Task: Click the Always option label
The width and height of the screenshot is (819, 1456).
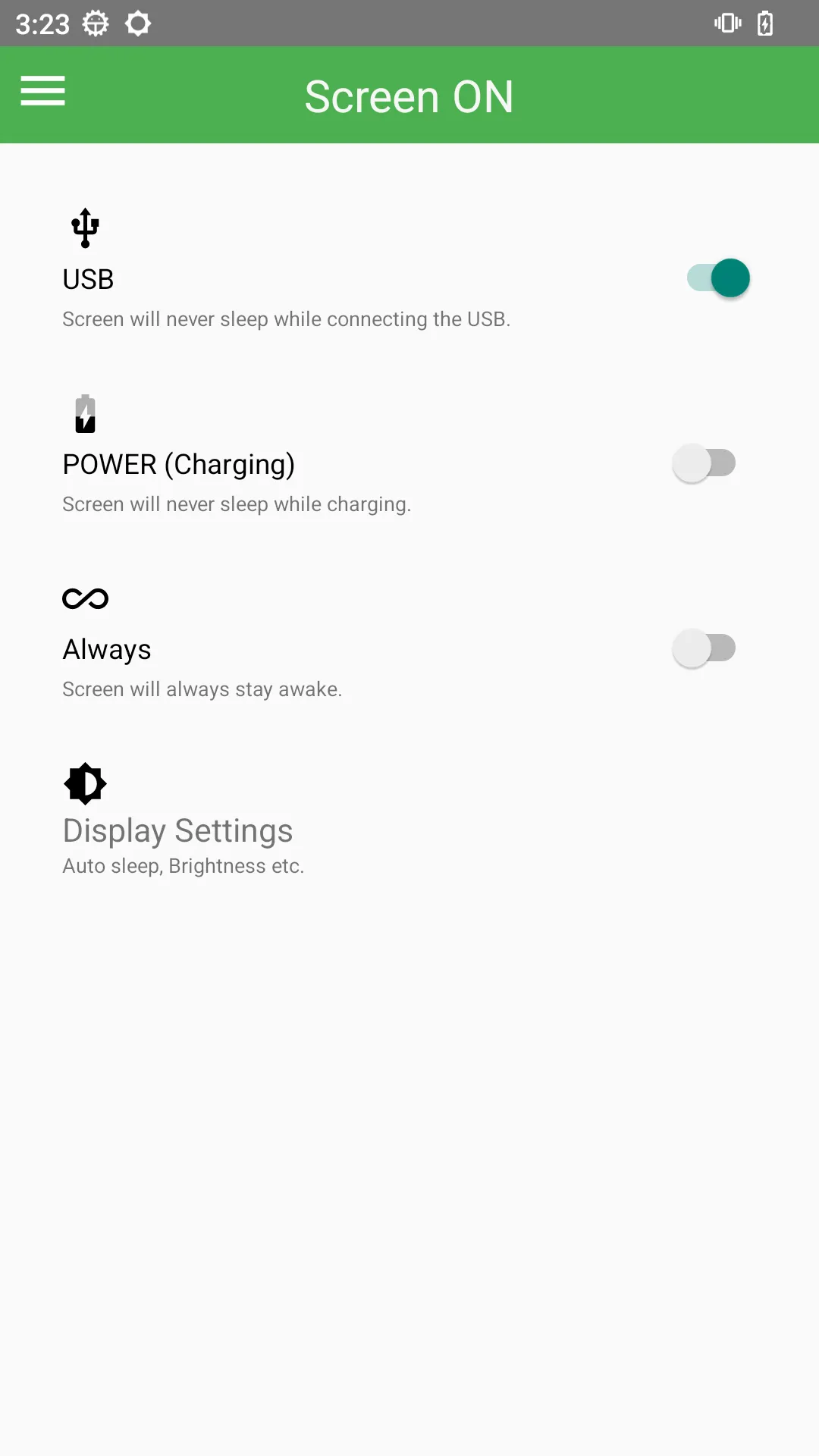Action: pos(106,649)
